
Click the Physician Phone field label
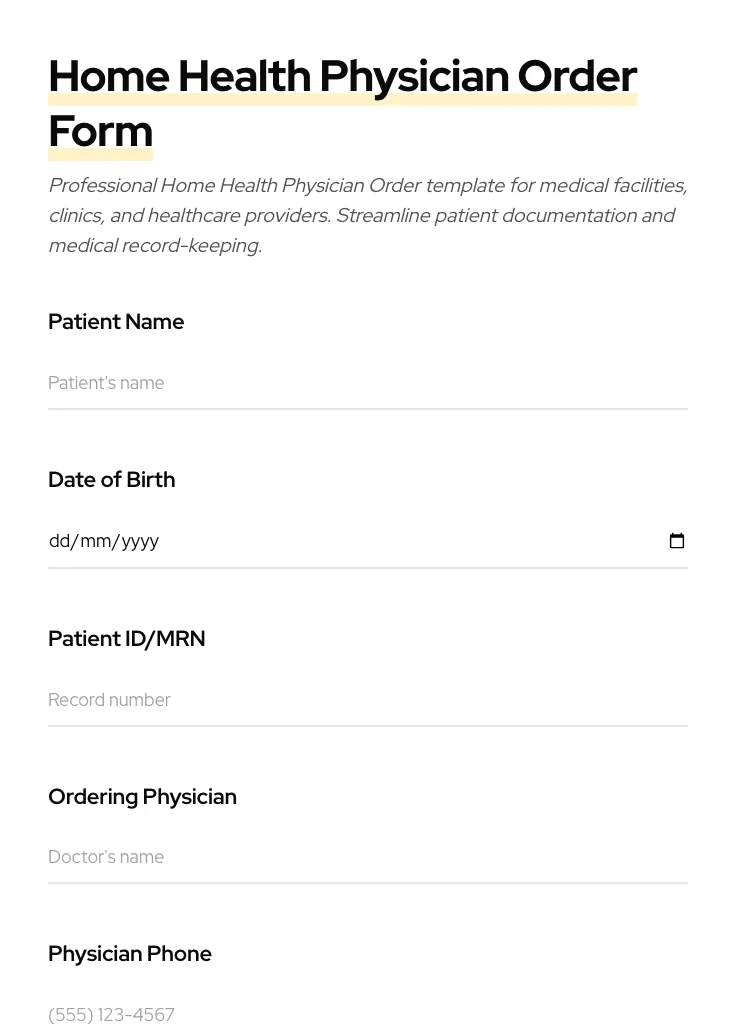tap(130, 954)
